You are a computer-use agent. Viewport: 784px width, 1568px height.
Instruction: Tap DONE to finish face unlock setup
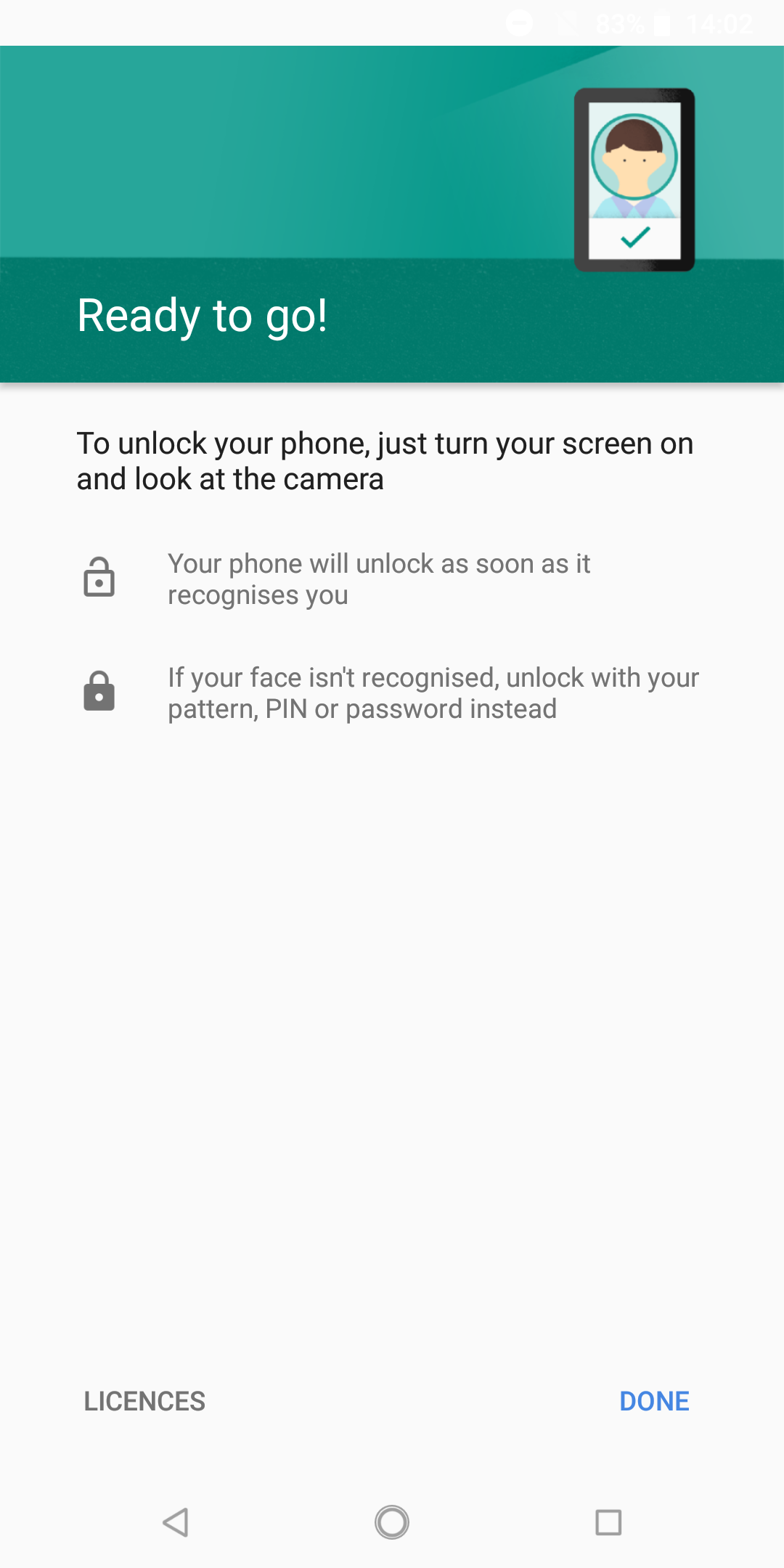point(654,1401)
